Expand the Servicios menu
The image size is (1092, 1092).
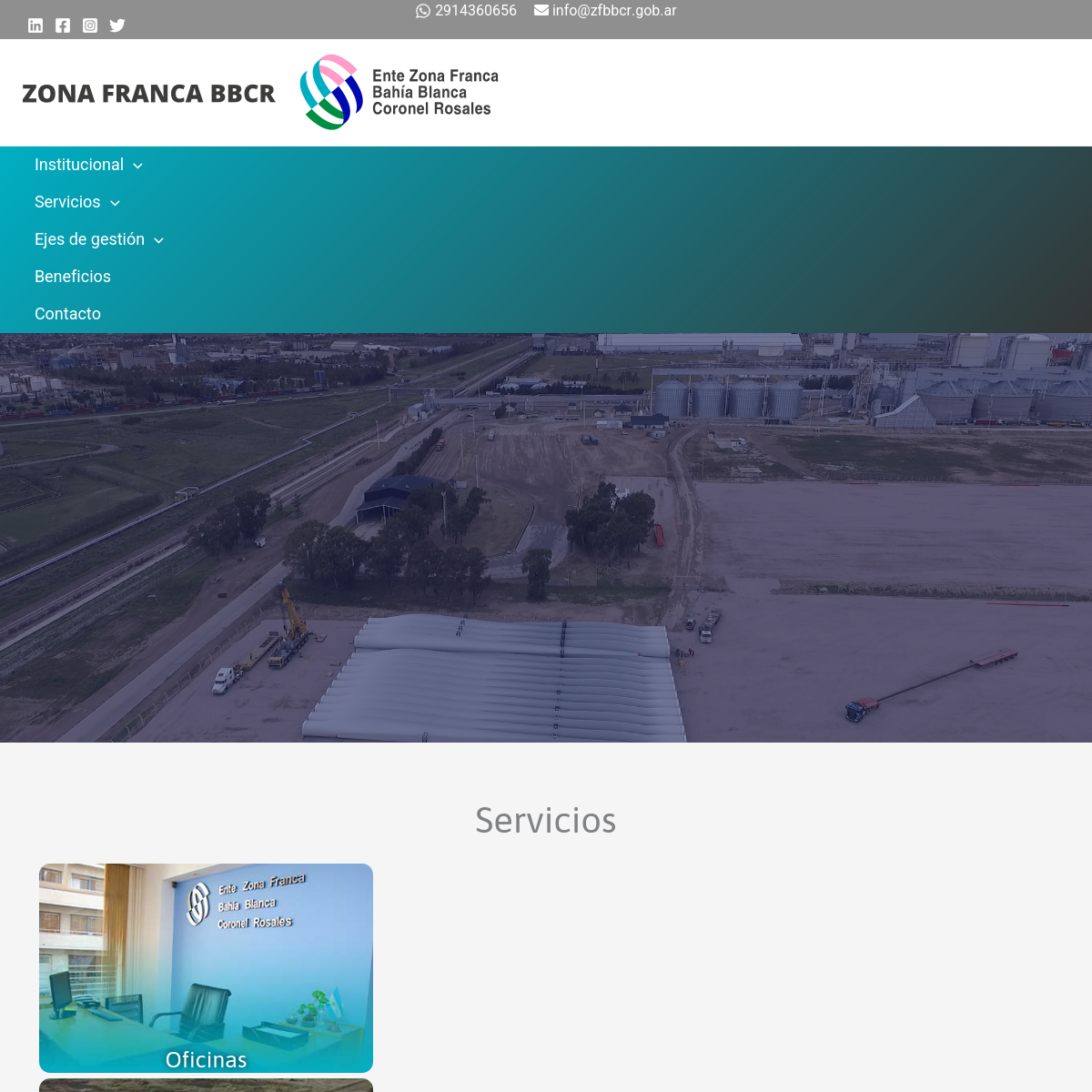[77, 202]
